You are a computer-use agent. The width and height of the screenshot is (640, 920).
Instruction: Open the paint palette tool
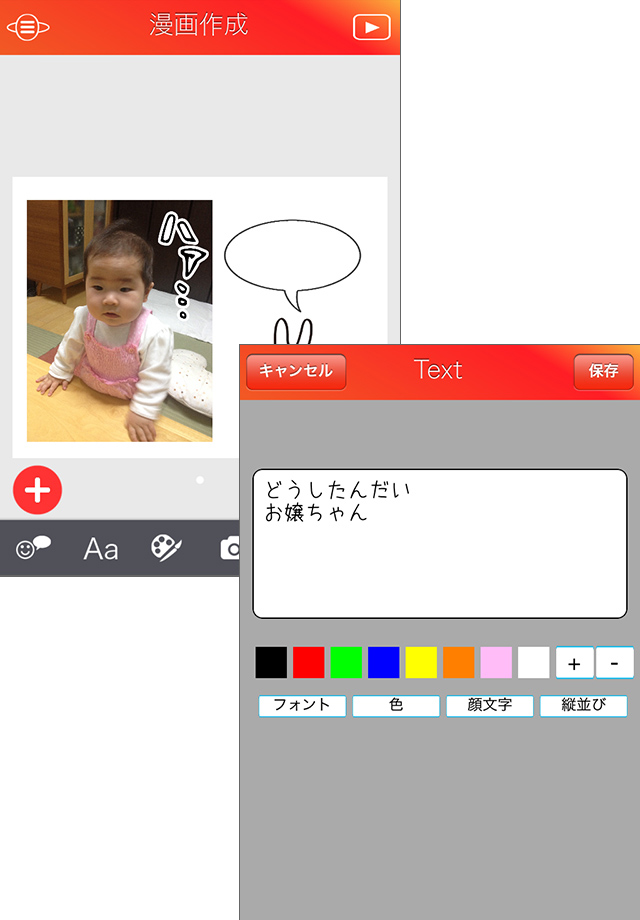[166, 548]
